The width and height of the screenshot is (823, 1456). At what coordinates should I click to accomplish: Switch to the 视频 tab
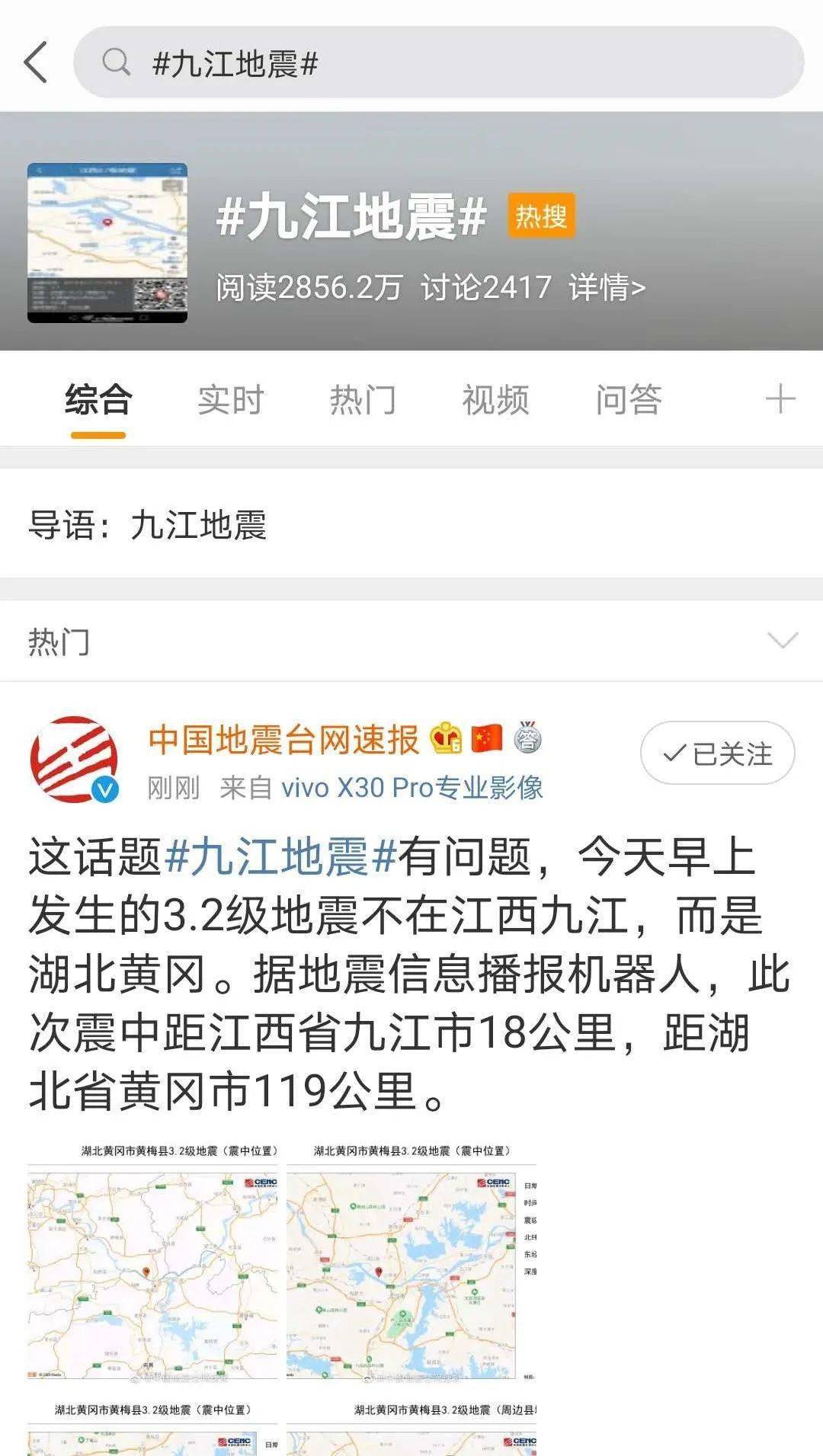coord(495,401)
